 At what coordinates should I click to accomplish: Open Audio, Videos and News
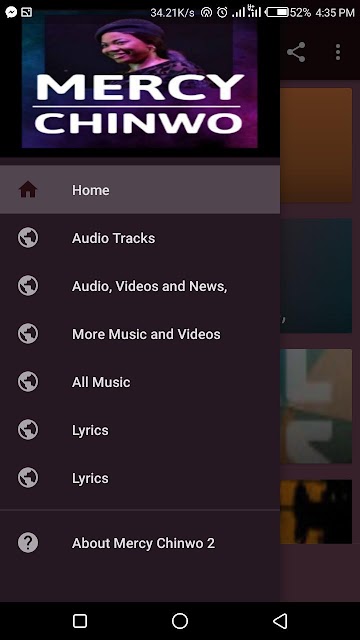pyautogui.click(x=140, y=286)
